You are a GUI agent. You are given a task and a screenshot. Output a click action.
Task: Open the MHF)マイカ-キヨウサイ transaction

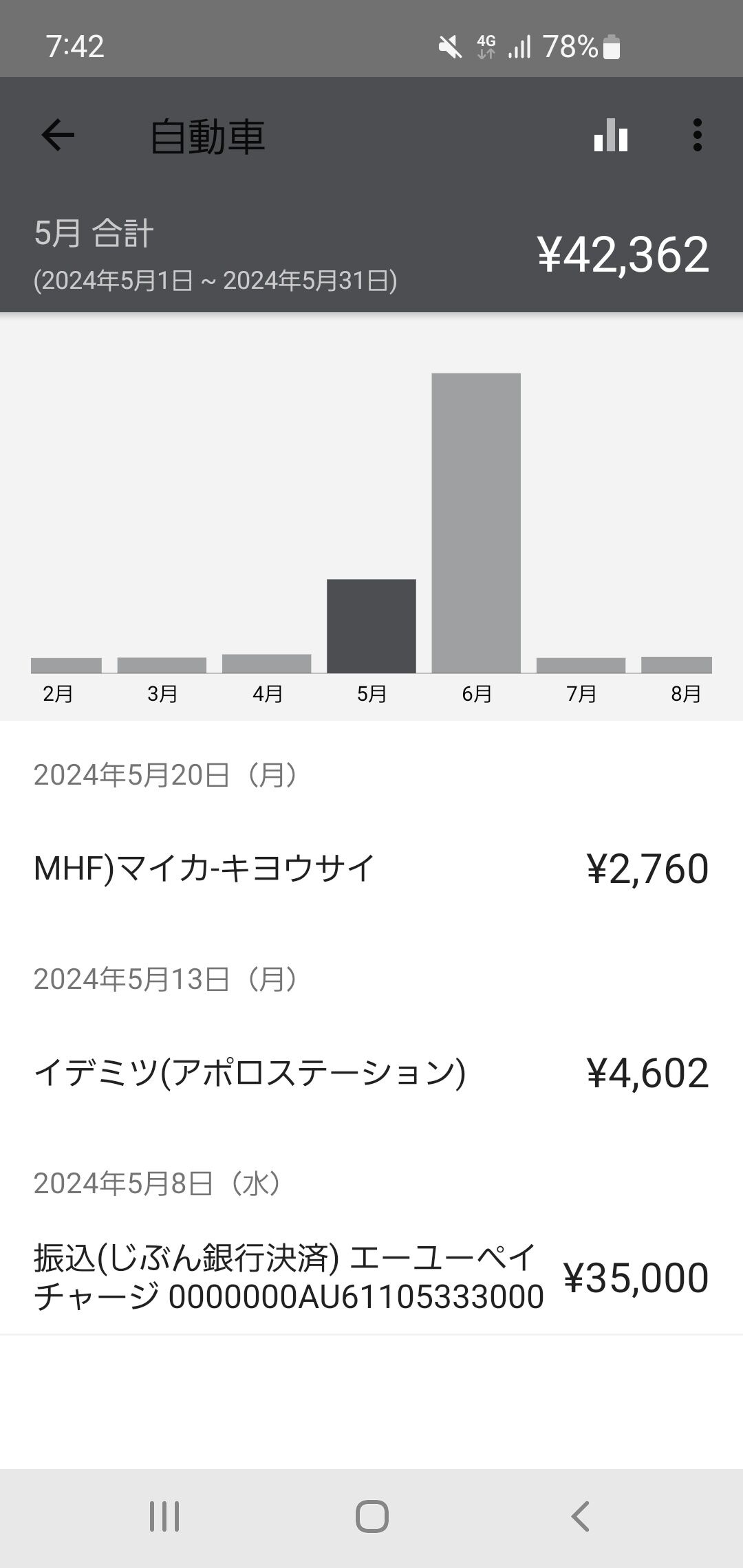pyautogui.click(x=371, y=868)
